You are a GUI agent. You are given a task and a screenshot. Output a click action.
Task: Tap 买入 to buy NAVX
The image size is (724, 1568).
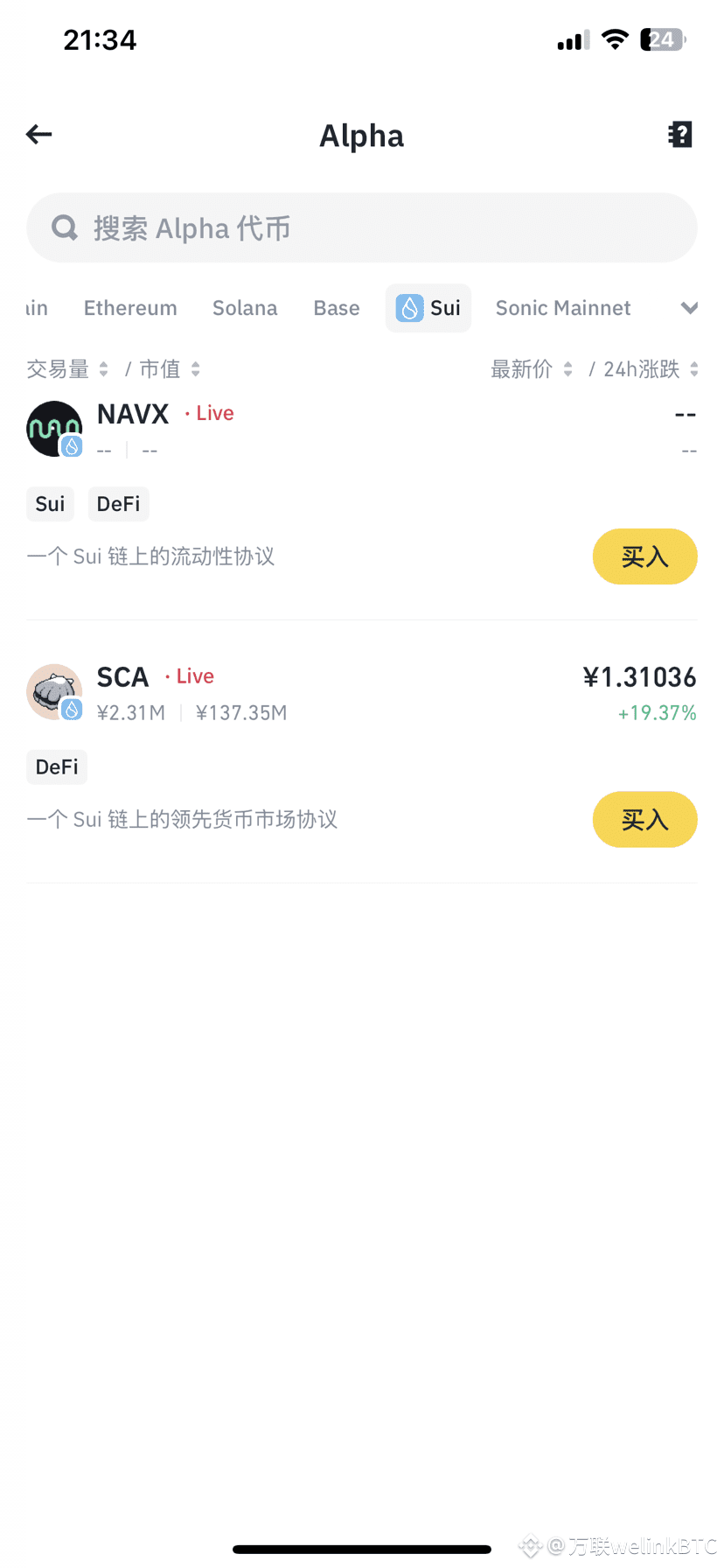click(x=644, y=556)
